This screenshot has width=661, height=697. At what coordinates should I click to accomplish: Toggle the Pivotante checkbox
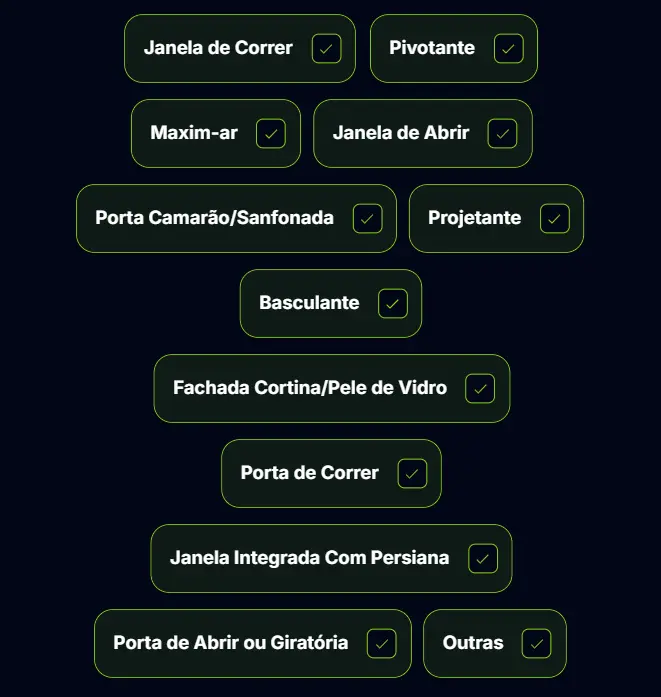508,48
